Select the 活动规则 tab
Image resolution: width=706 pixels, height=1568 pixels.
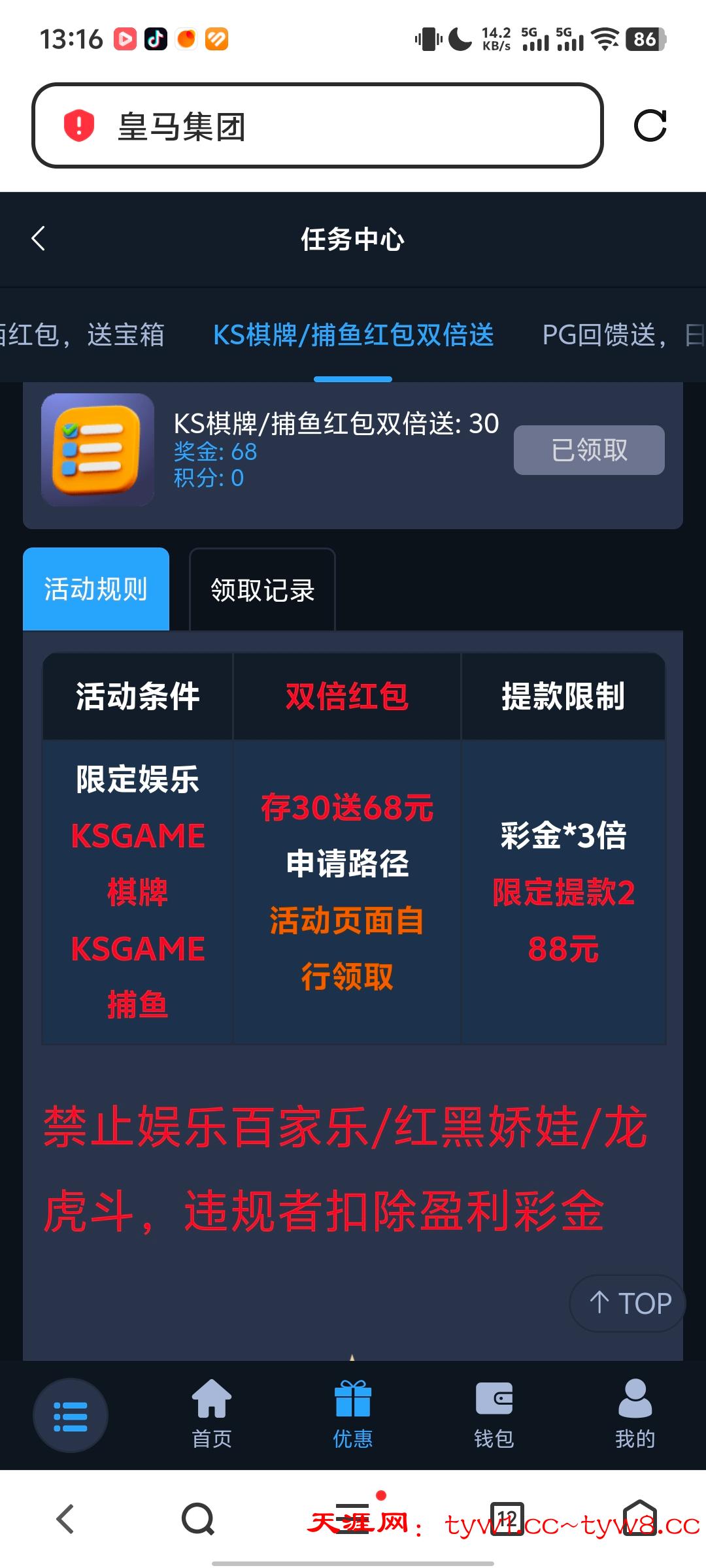pos(96,588)
